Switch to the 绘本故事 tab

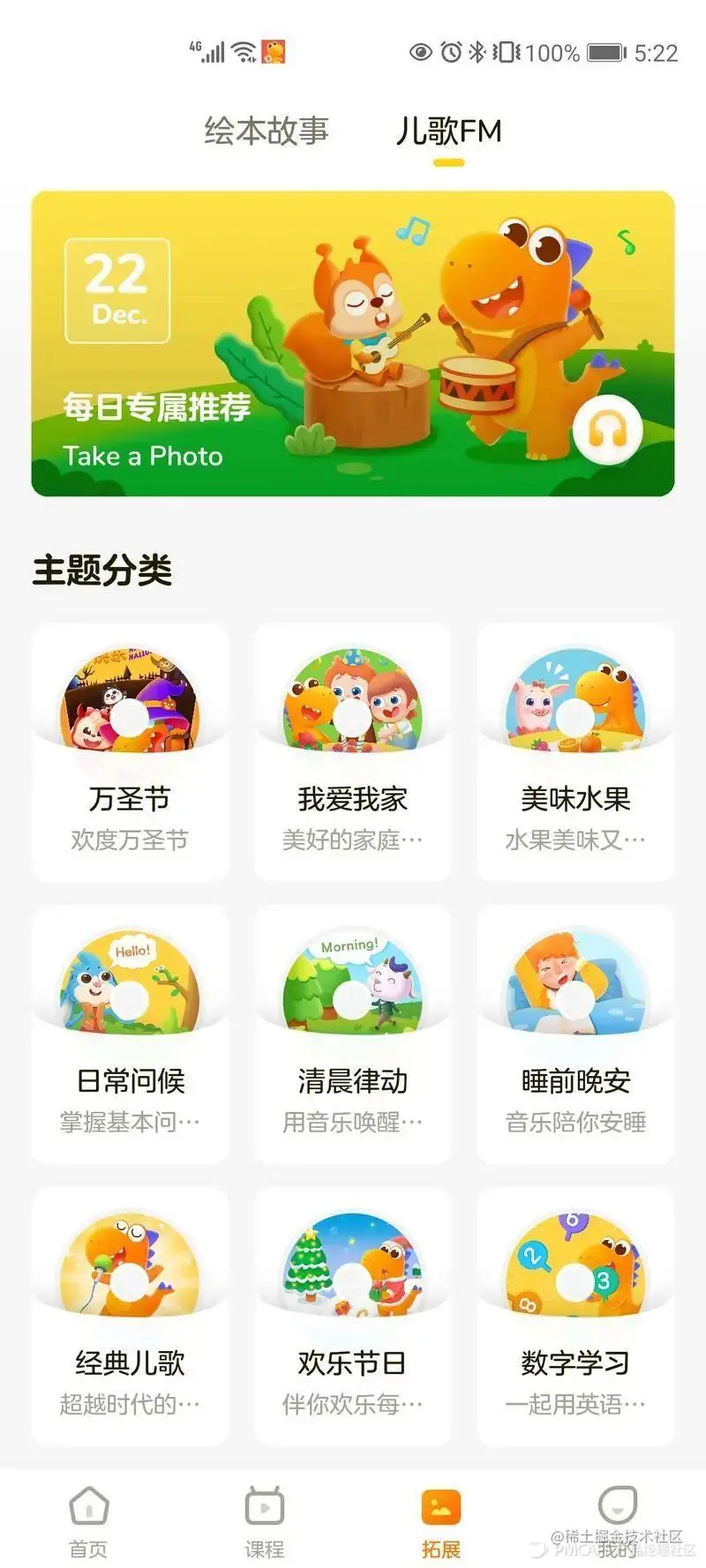(x=265, y=131)
